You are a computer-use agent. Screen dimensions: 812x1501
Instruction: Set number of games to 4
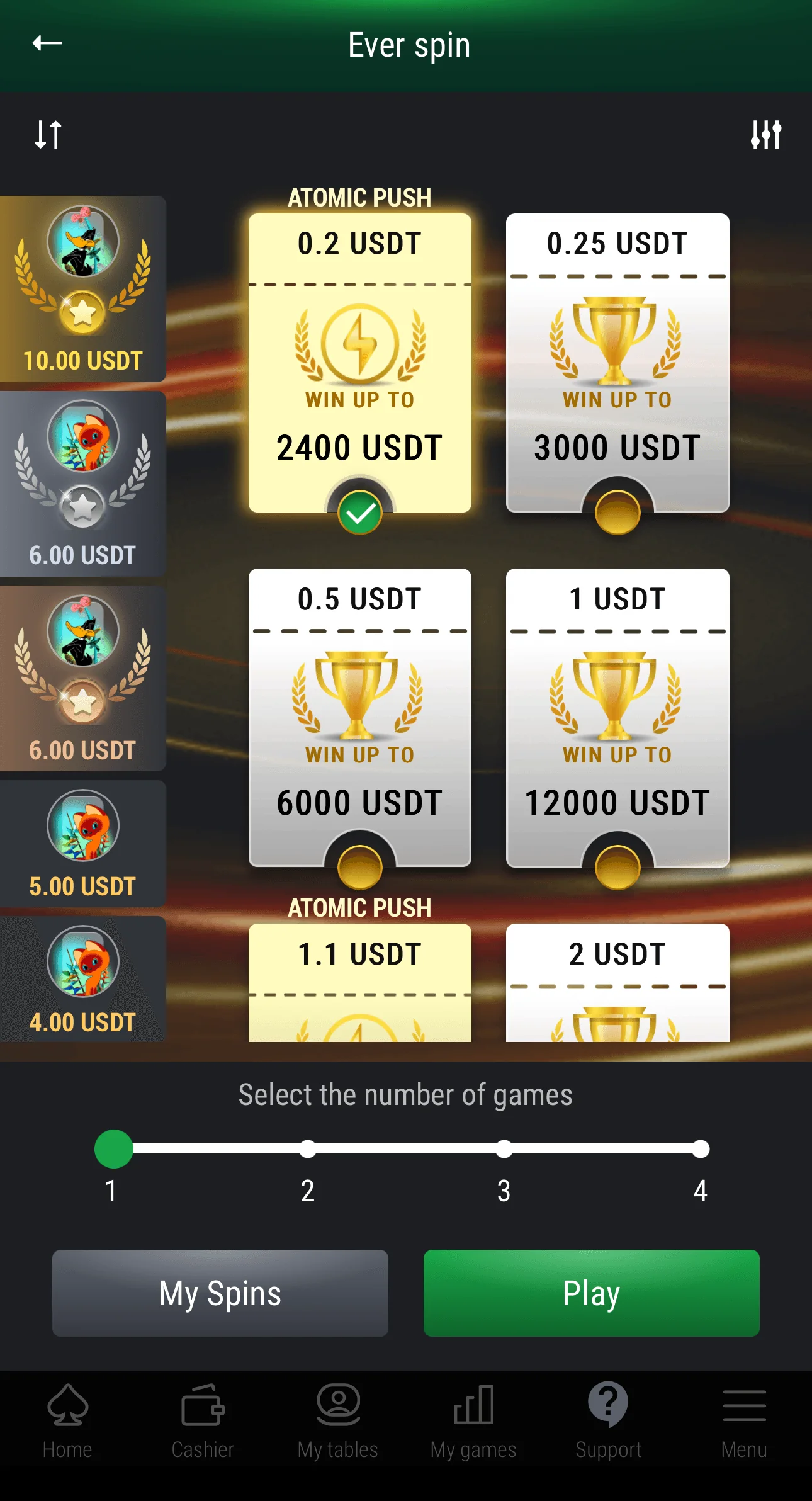click(x=700, y=1149)
